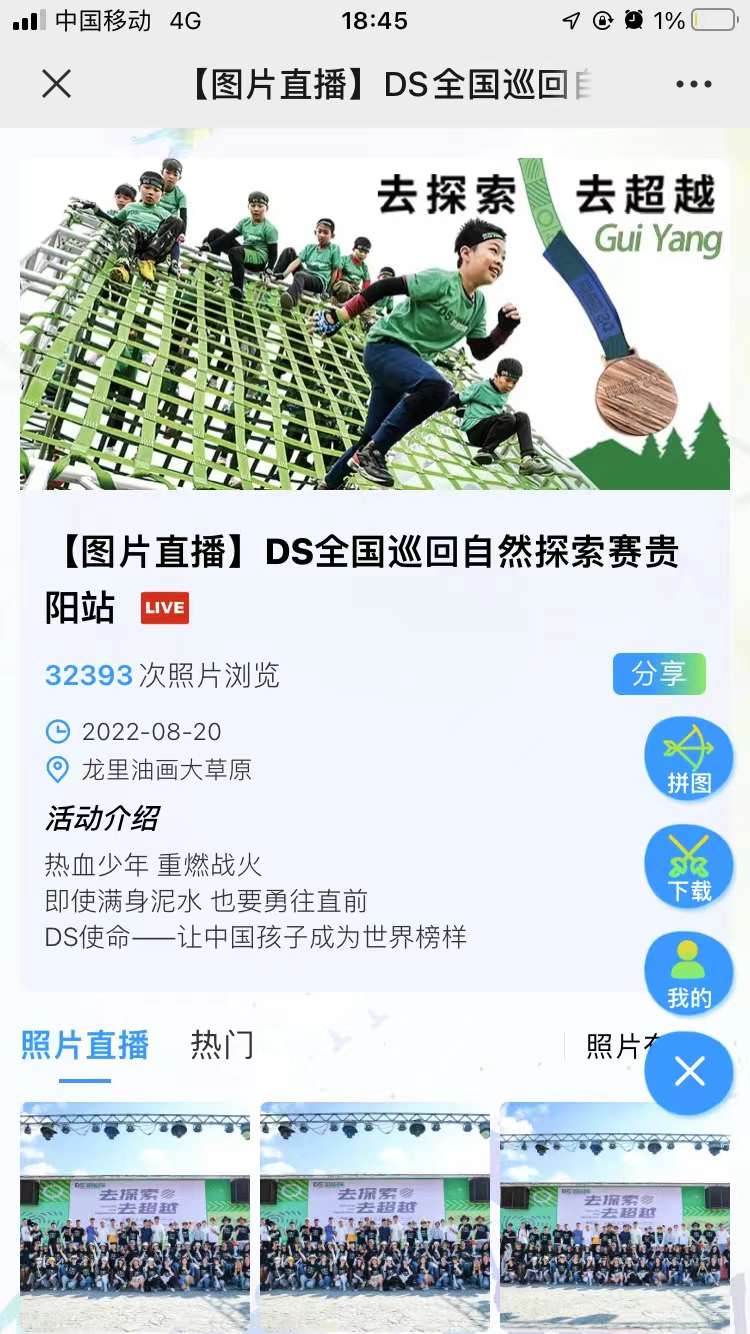Select the 照片直播 tab
Image resolution: width=750 pixels, height=1334 pixels.
coord(85,1046)
